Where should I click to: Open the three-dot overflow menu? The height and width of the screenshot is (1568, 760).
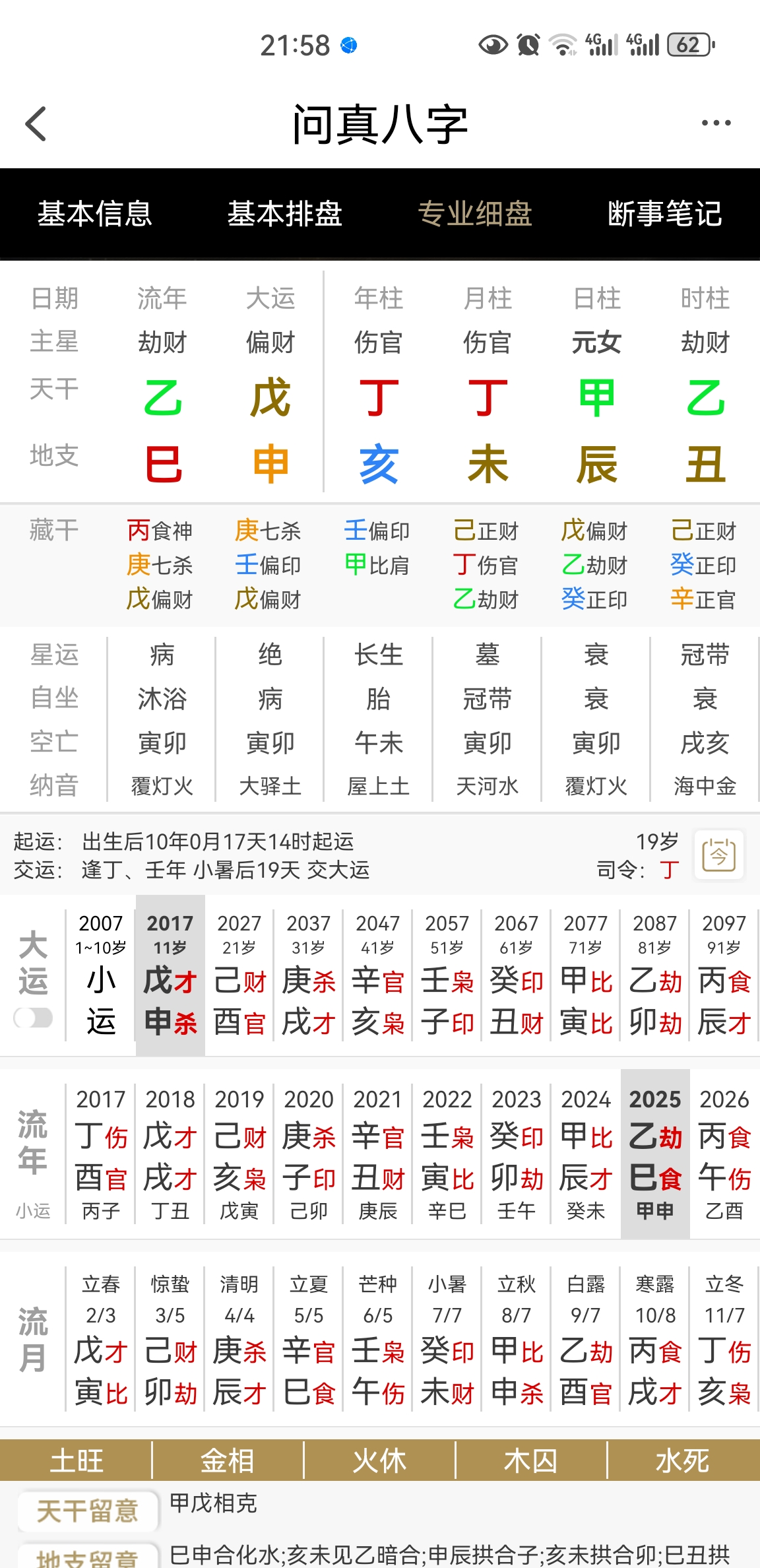[x=714, y=123]
